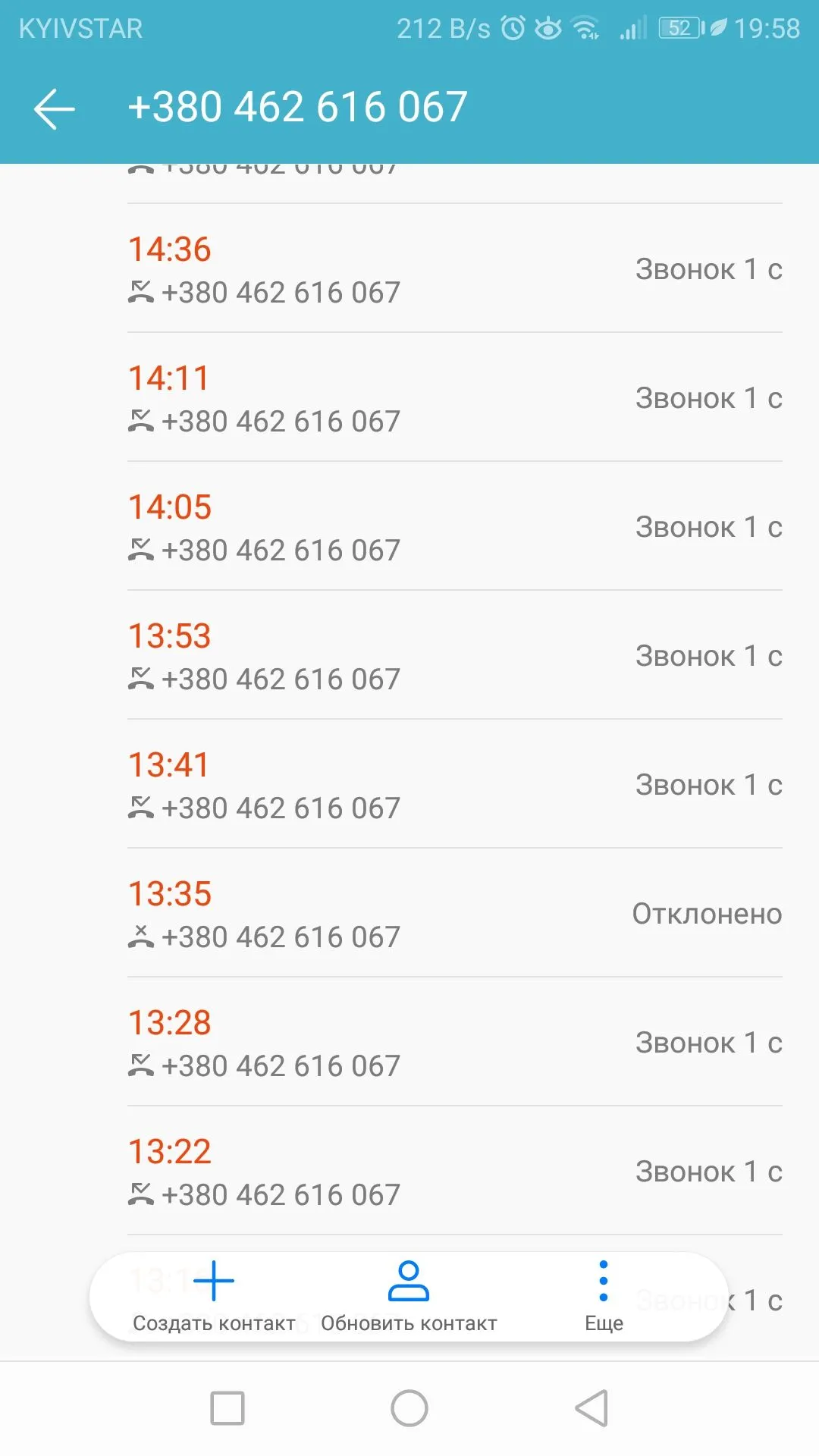The width and height of the screenshot is (819, 1456).
Task: Tap the 13:22 call record
Action: point(453,1172)
